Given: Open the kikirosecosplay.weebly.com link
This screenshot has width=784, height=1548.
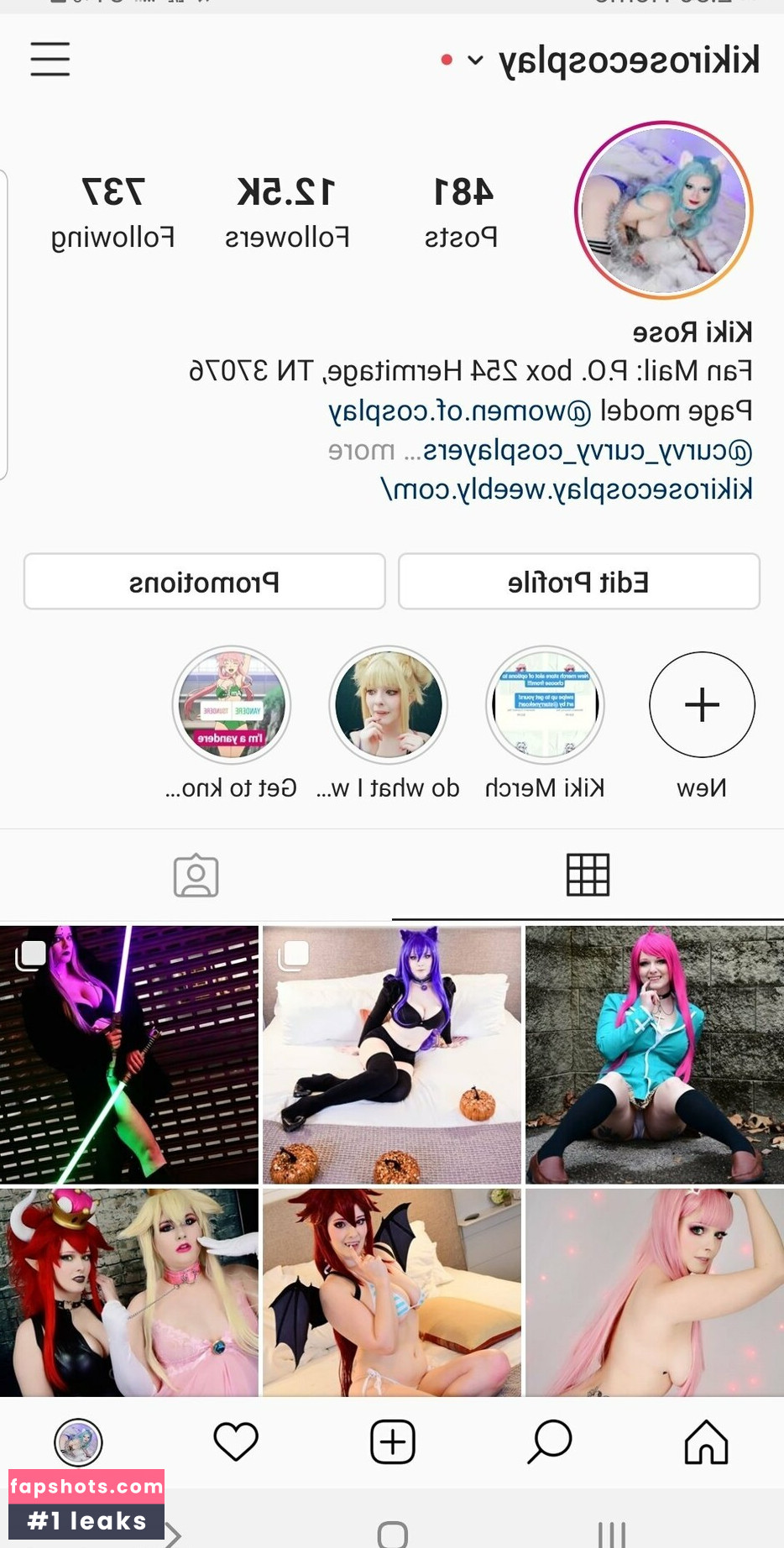Looking at the screenshot, I should tap(567, 489).
